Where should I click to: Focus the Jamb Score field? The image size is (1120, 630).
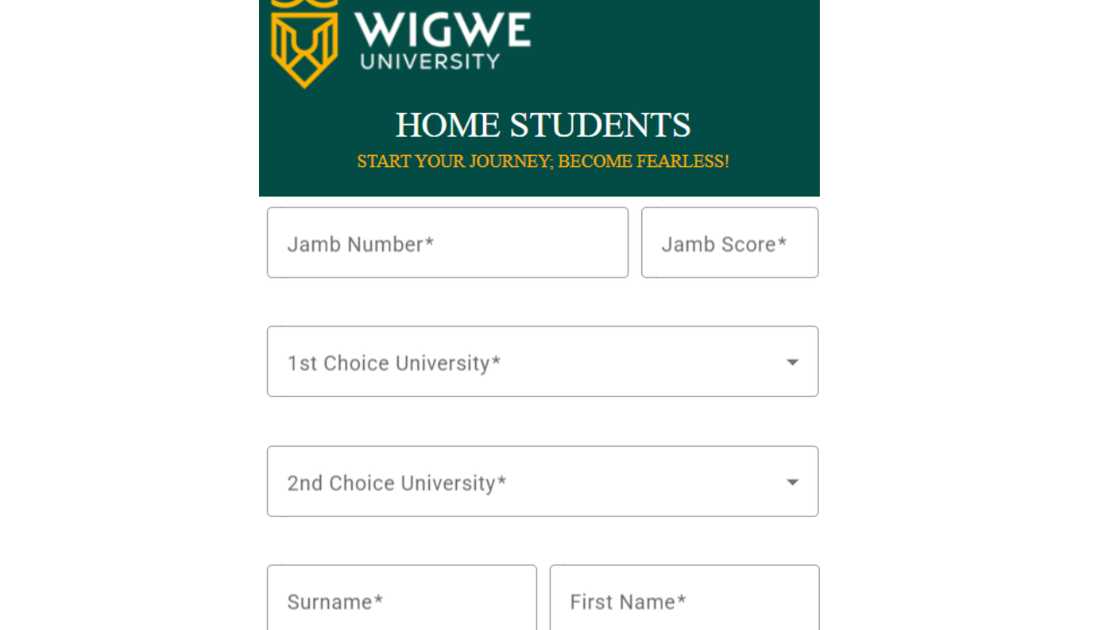[x=729, y=243]
